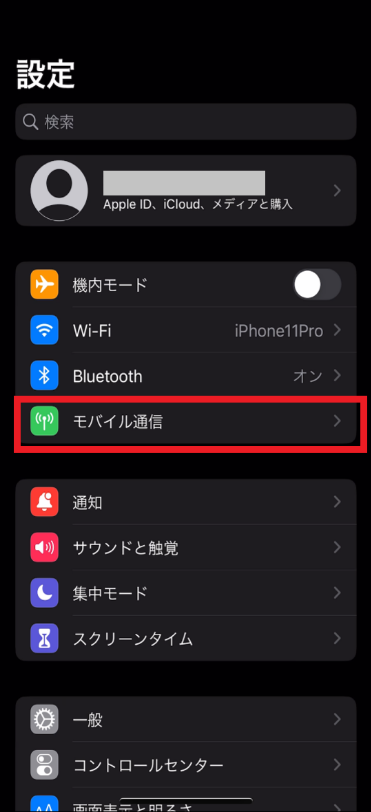The height and width of the screenshot is (812, 371).
Task: Open スクリーンタイム settings
Action: point(186,639)
